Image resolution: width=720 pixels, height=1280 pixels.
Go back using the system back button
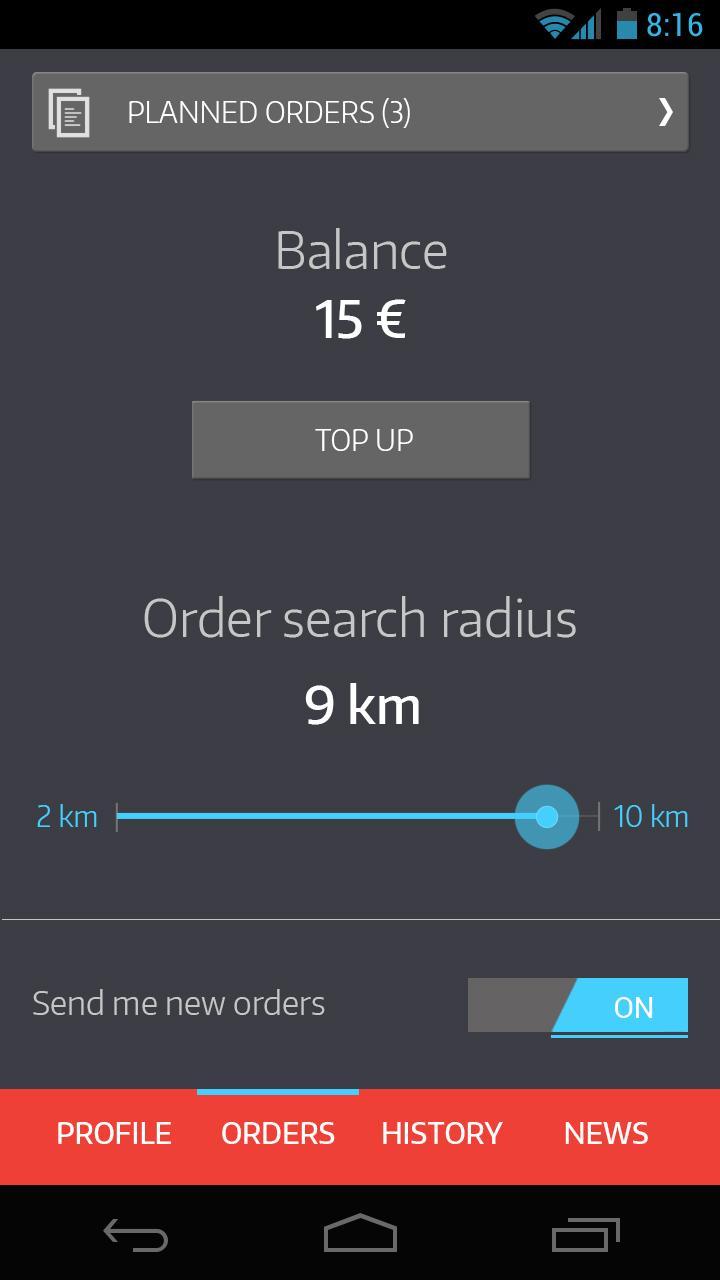coord(135,1235)
